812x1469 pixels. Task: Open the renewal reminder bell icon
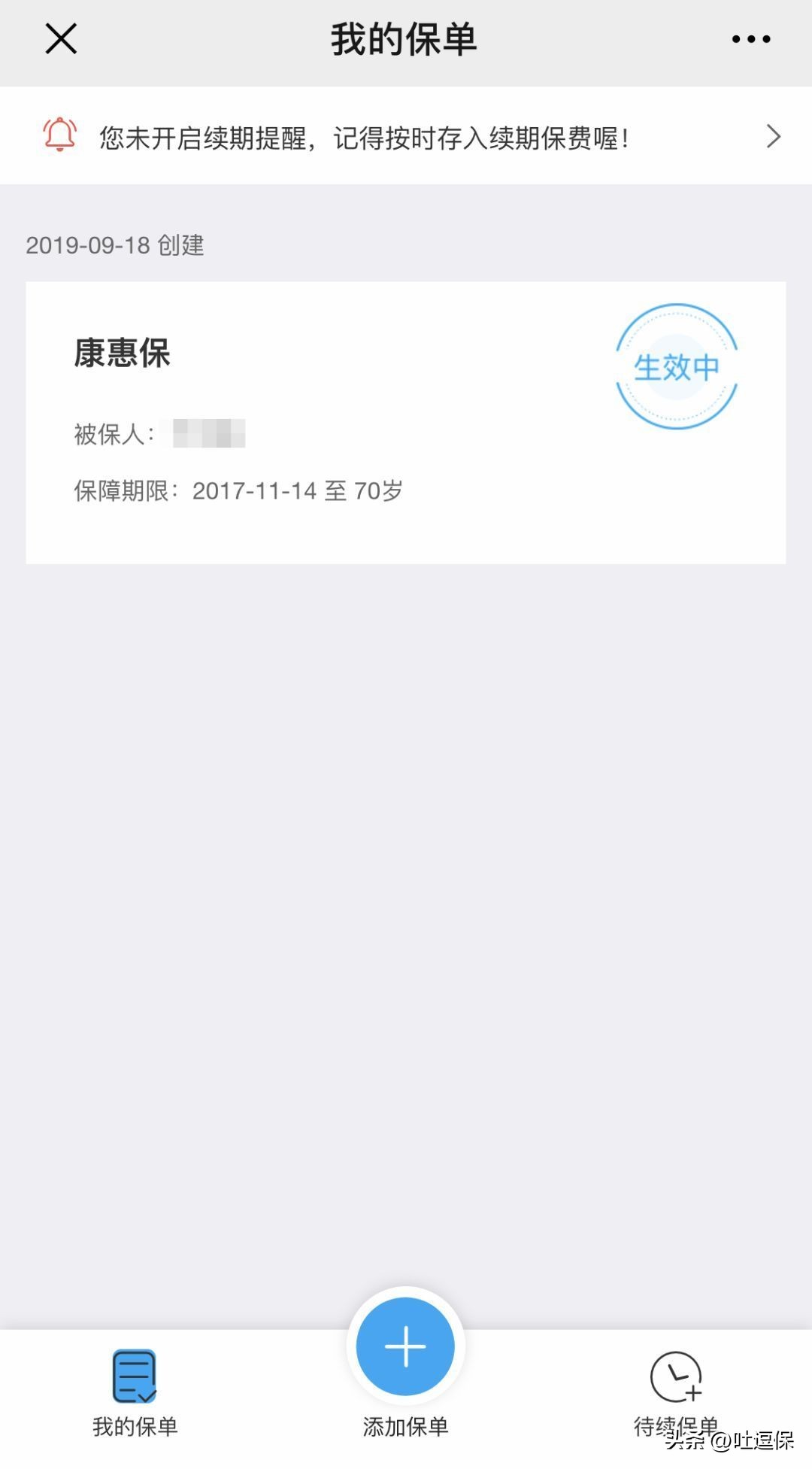(60, 135)
